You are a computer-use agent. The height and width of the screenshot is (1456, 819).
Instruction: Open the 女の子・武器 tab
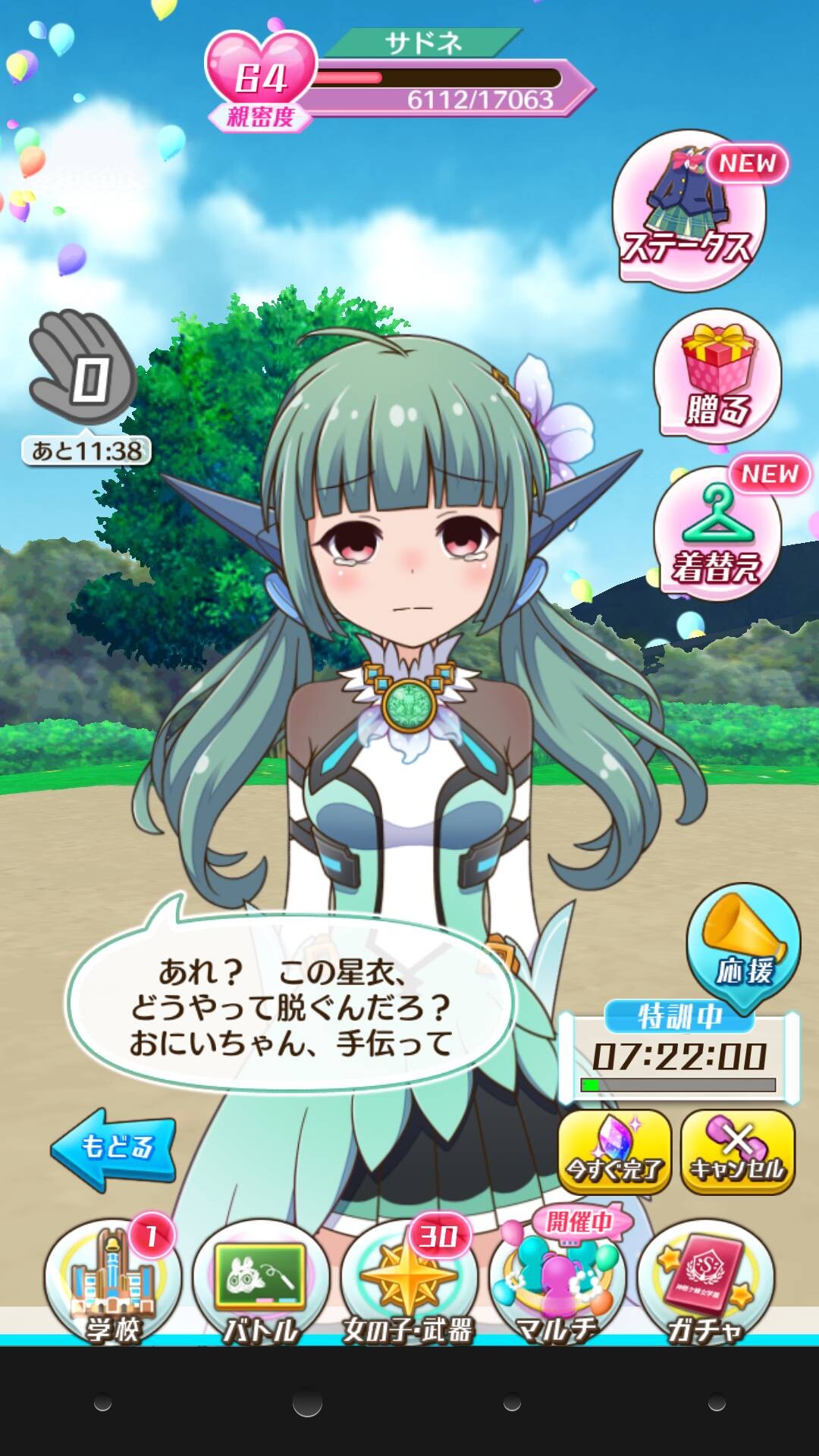[x=409, y=1282]
